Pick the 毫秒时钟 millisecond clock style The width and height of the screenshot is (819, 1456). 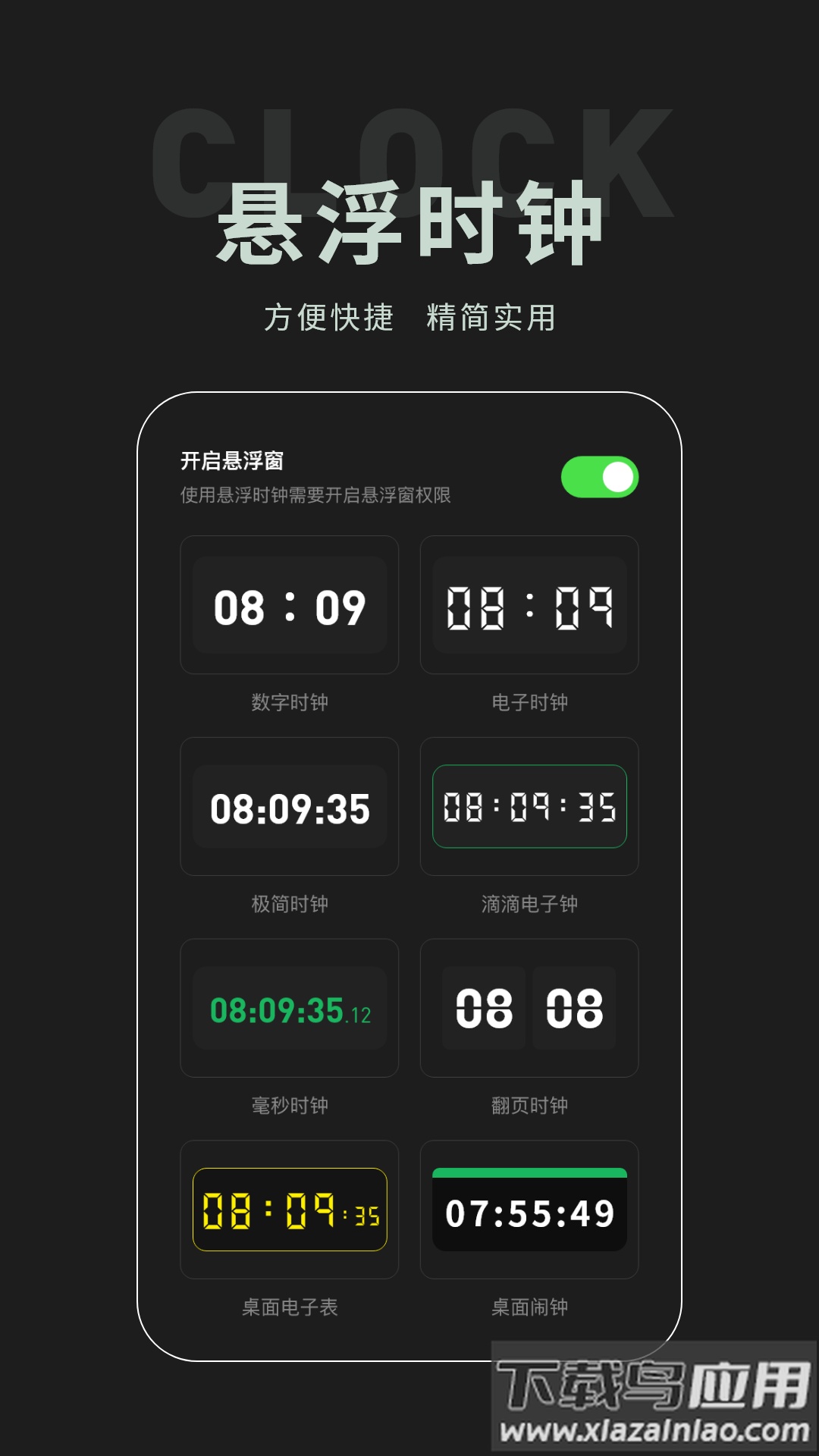coord(290,1009)
